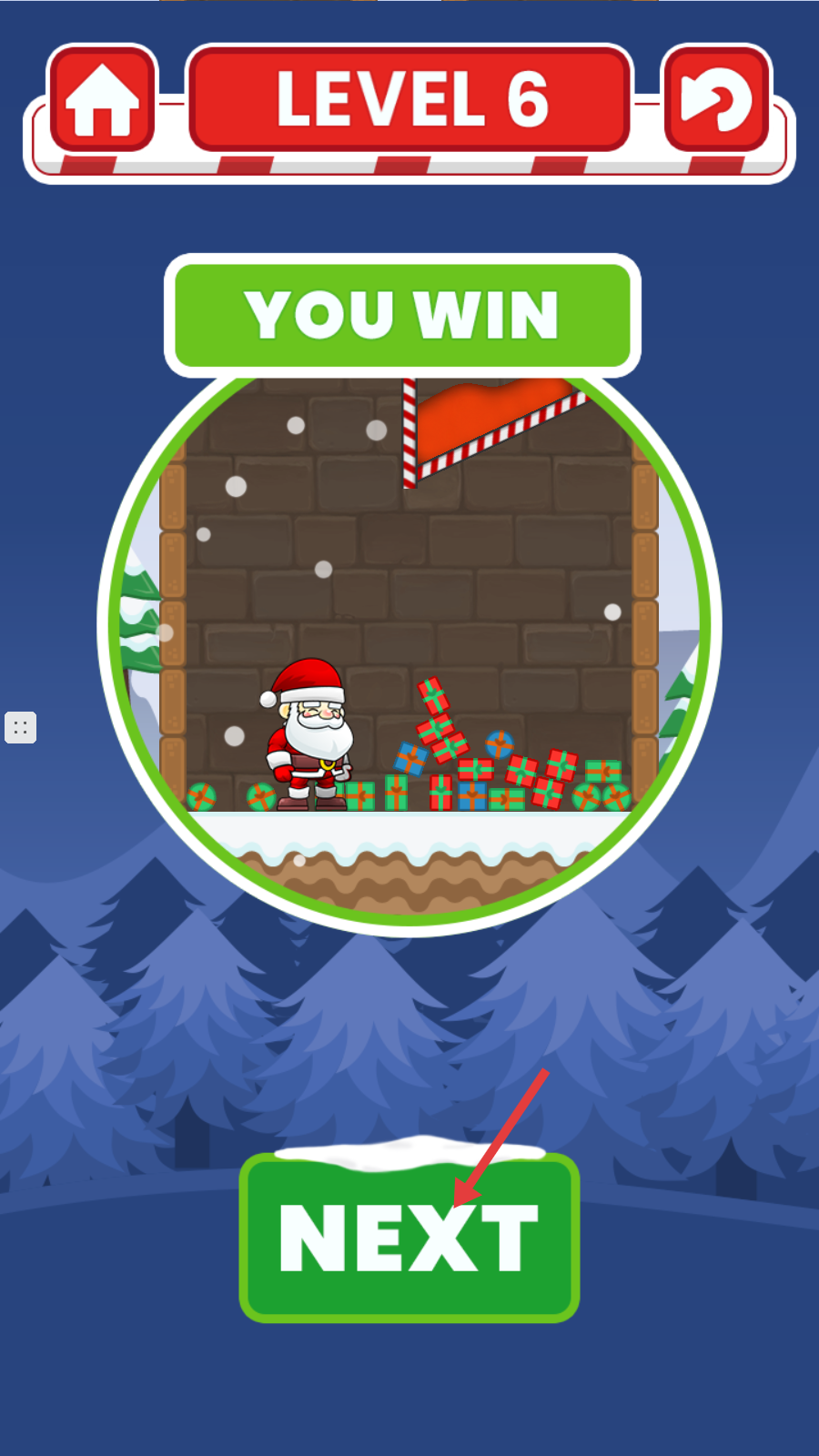Open the floating dotted handle

coord(21,727)
